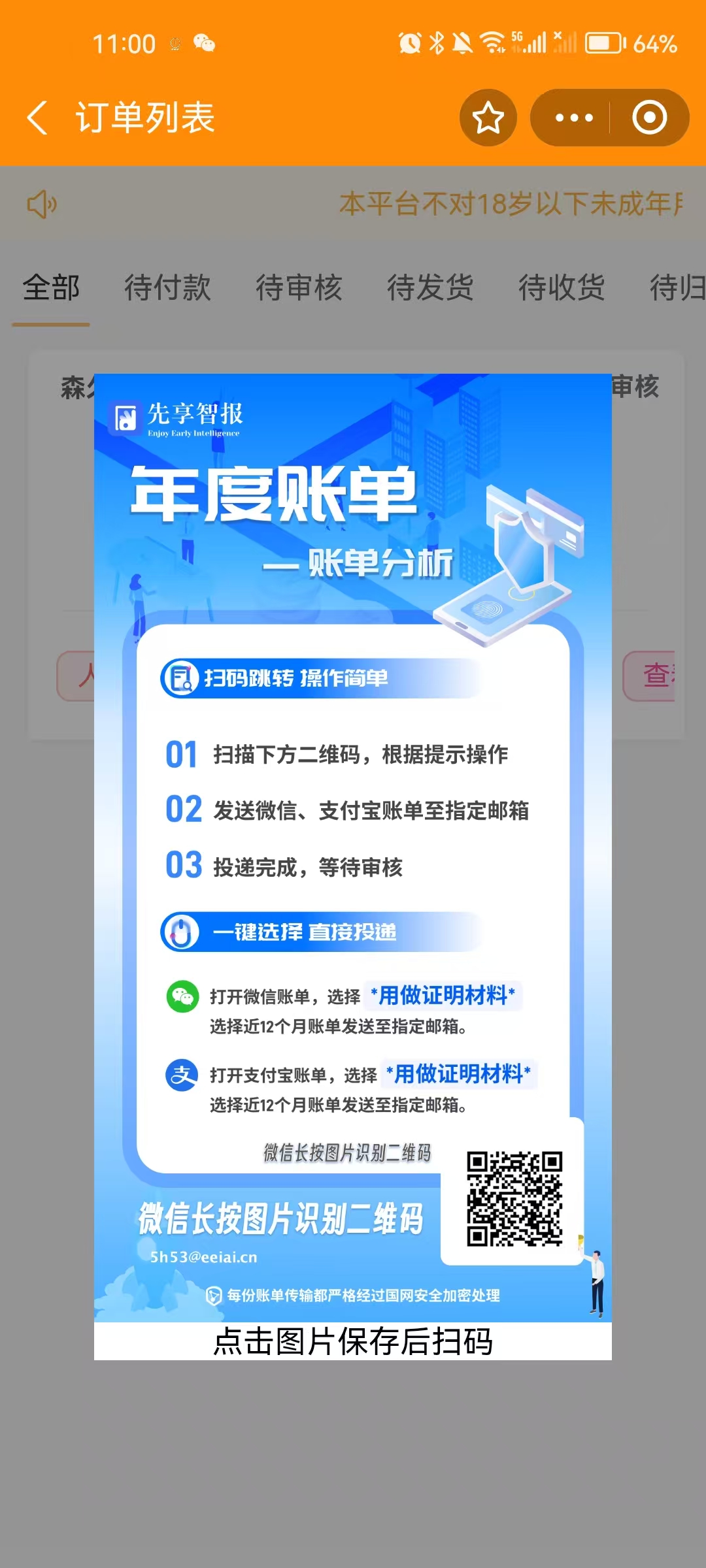Close the mini program with the circle button
This screenshot has width=706, height=1568.
[649, 118]
